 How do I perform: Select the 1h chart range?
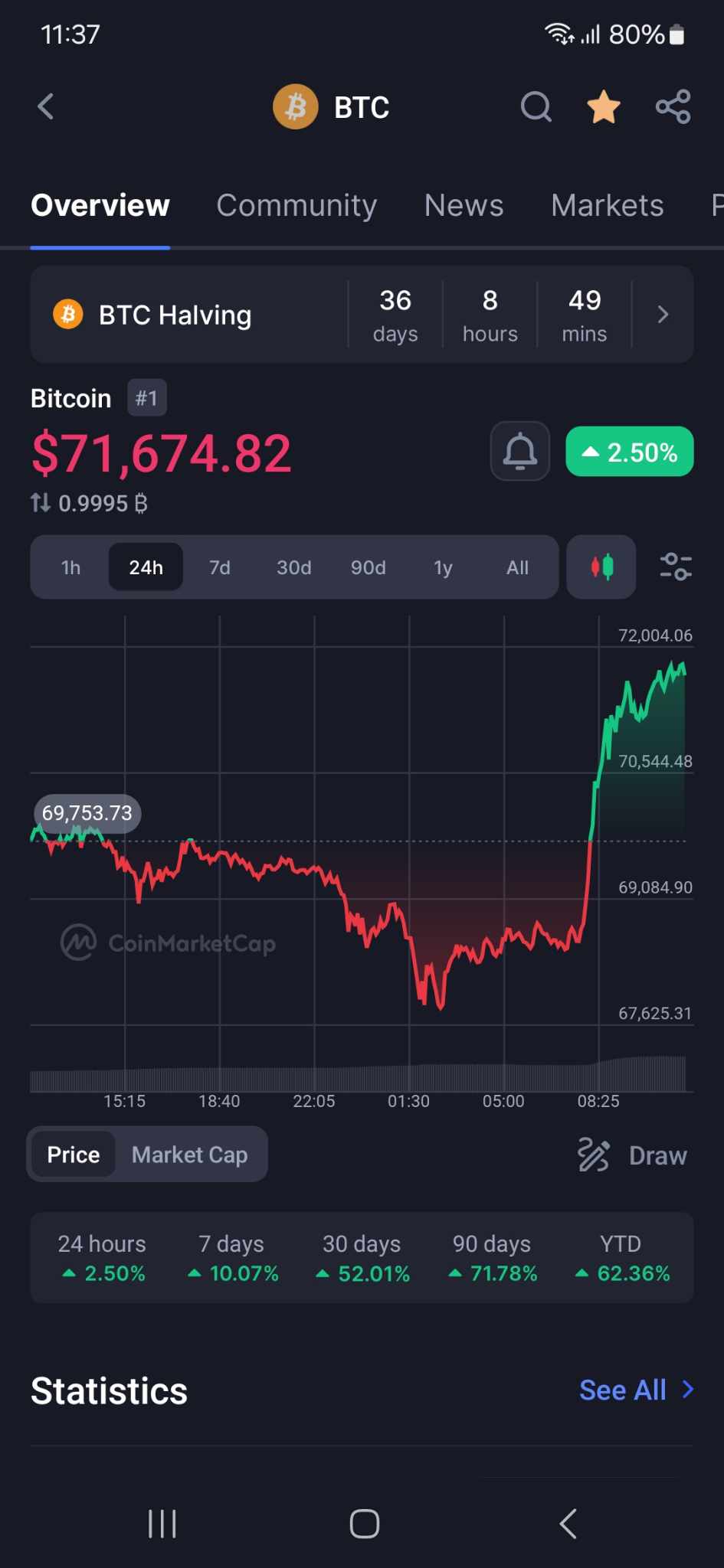pyautogui.click(x=71, y=567)
